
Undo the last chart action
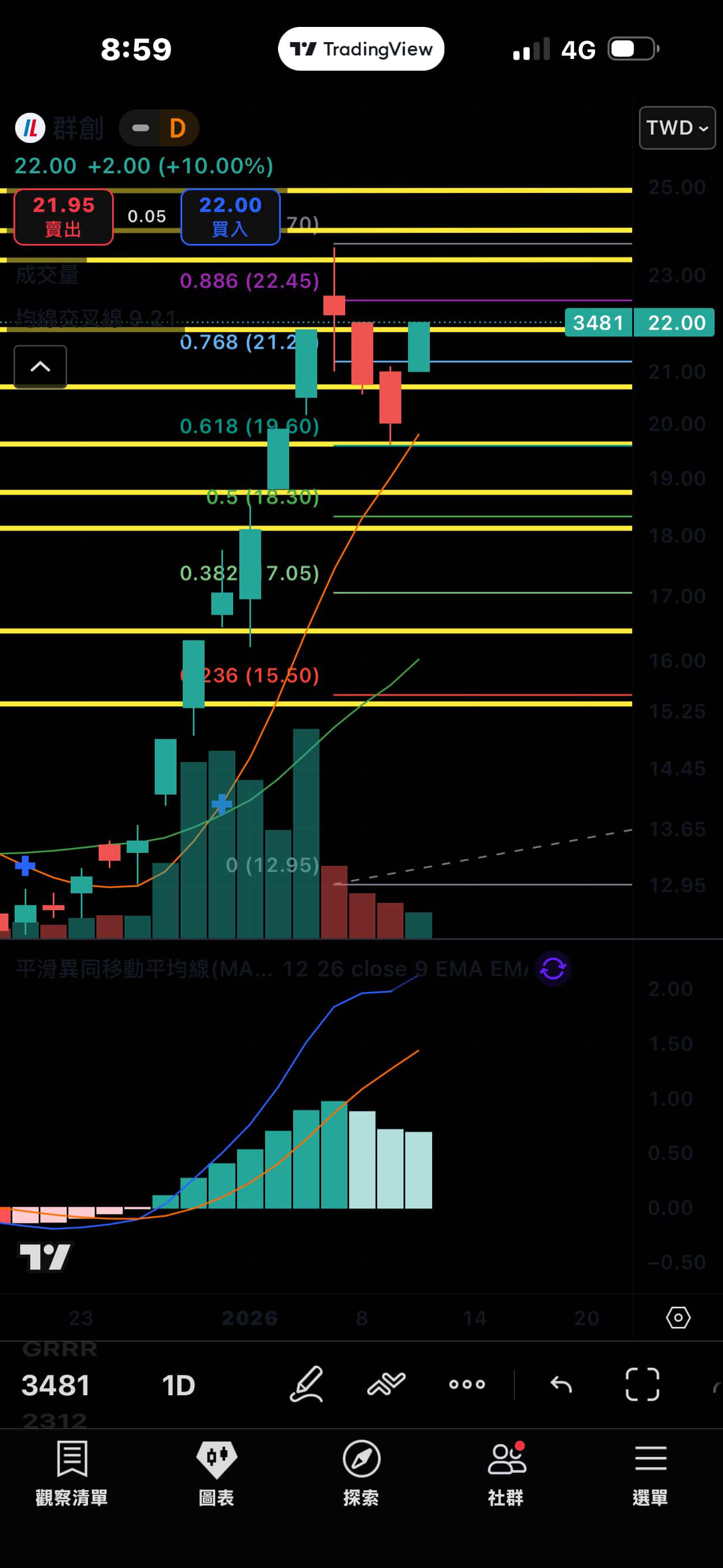click(560, 1385)
